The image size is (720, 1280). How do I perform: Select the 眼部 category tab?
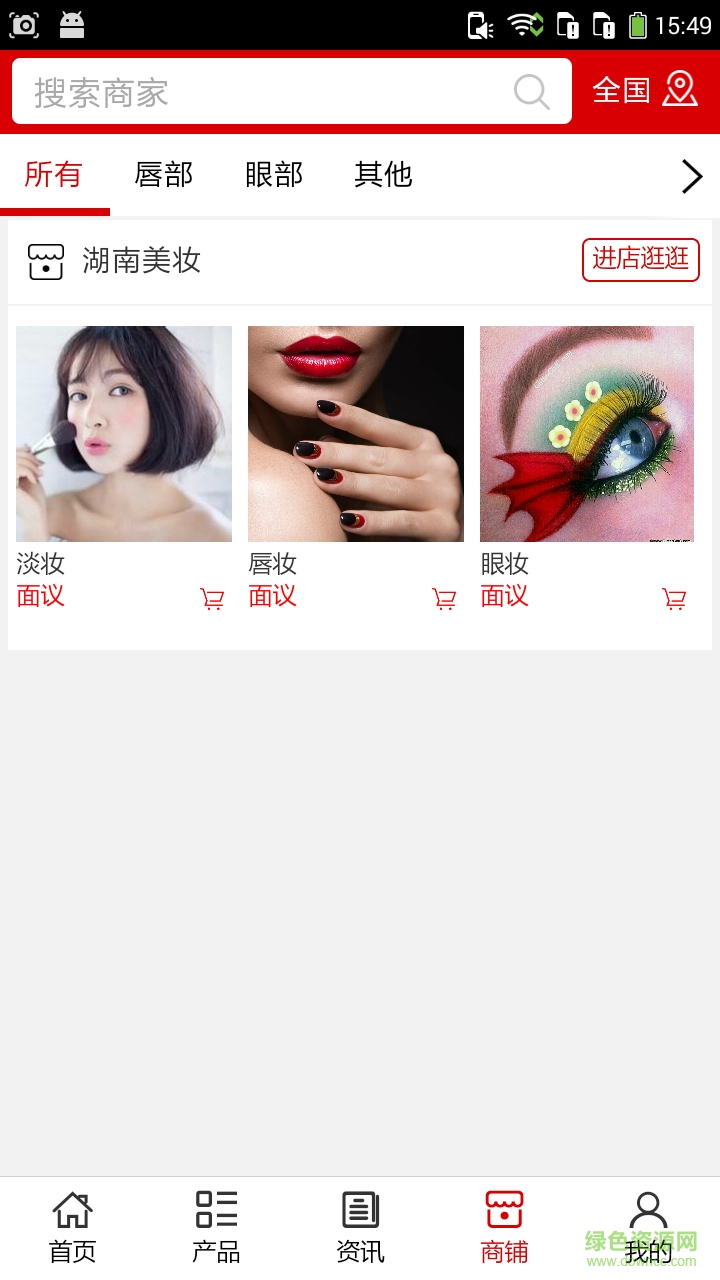(274, 175)
